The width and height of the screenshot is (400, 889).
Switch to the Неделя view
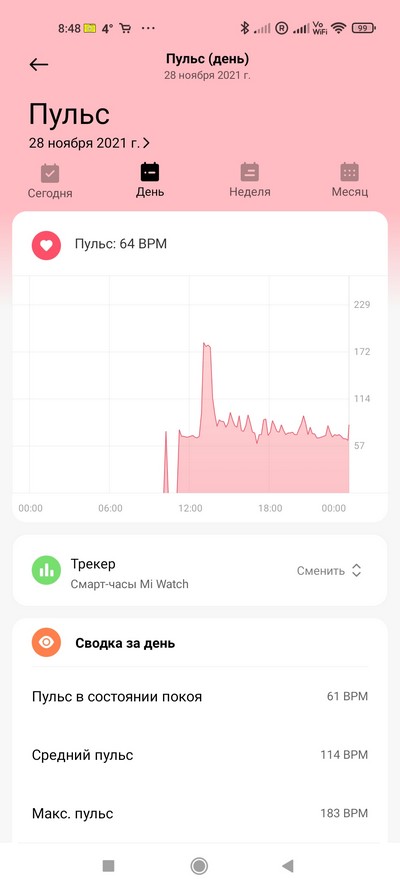coord(250,181)
